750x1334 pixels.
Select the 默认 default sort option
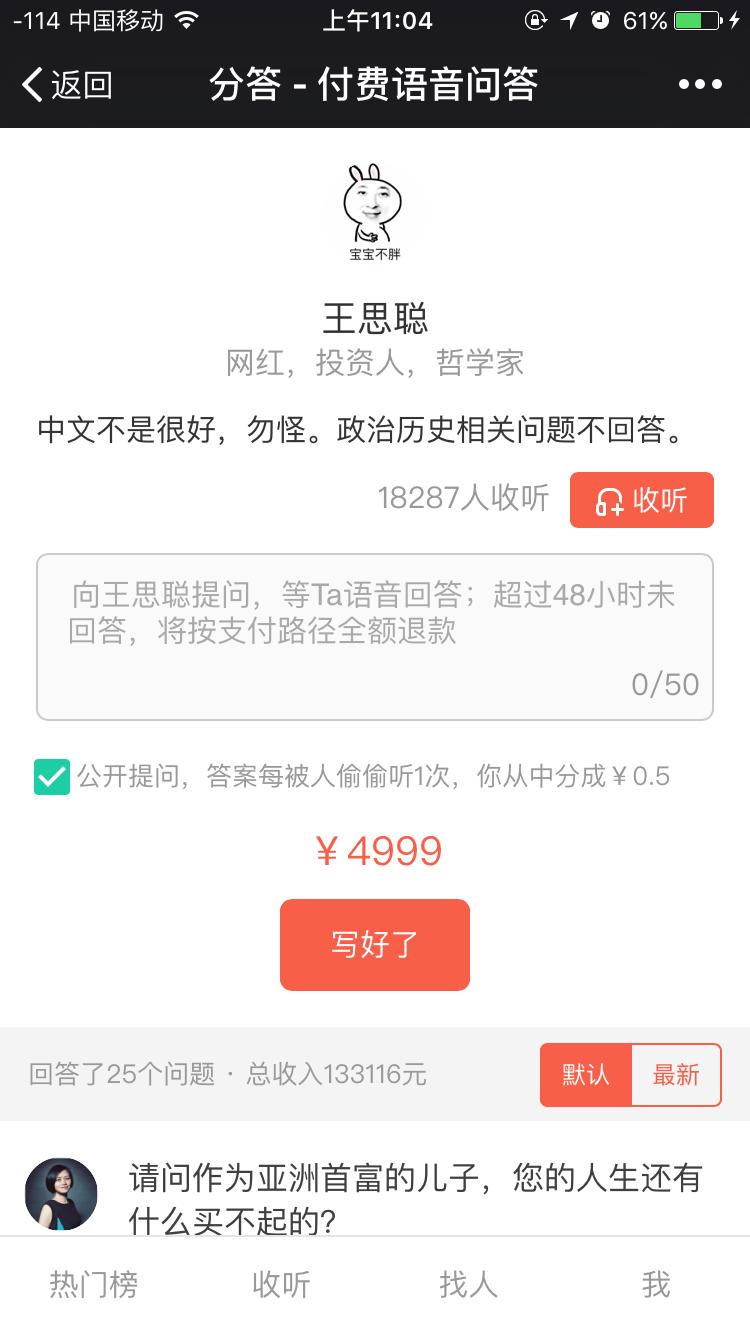(x=585, y=1074)
